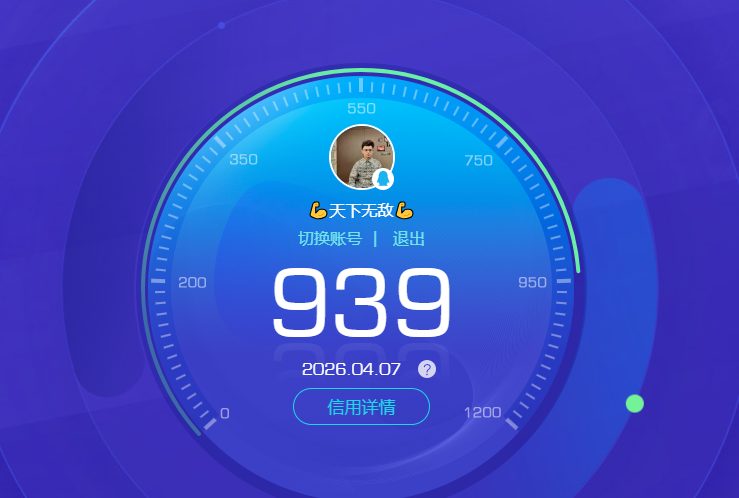
Task: Open the question mark help icon
Action: tap(427, 369)
